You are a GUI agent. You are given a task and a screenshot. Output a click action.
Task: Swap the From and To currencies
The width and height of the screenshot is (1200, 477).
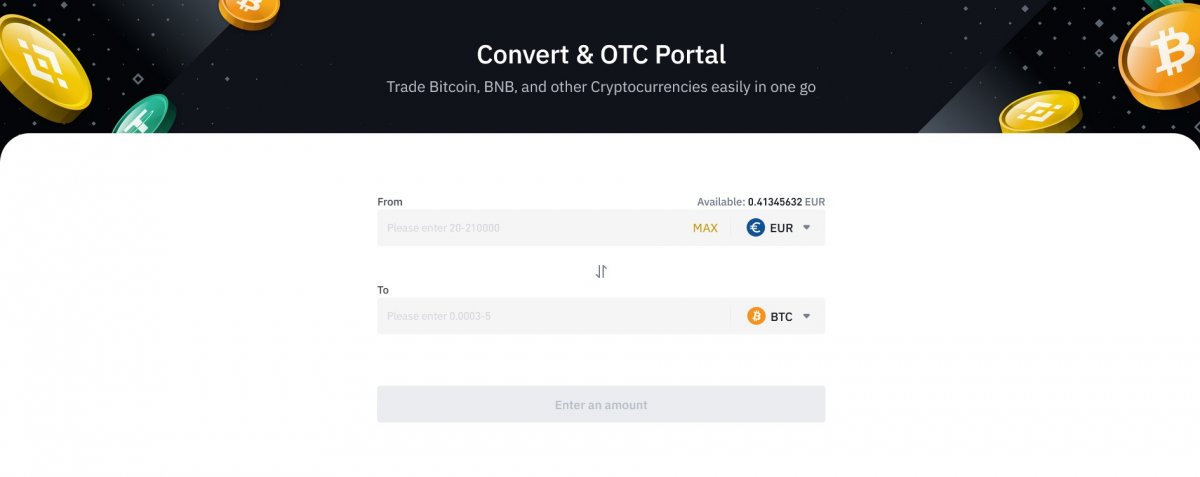click(601, 271)
